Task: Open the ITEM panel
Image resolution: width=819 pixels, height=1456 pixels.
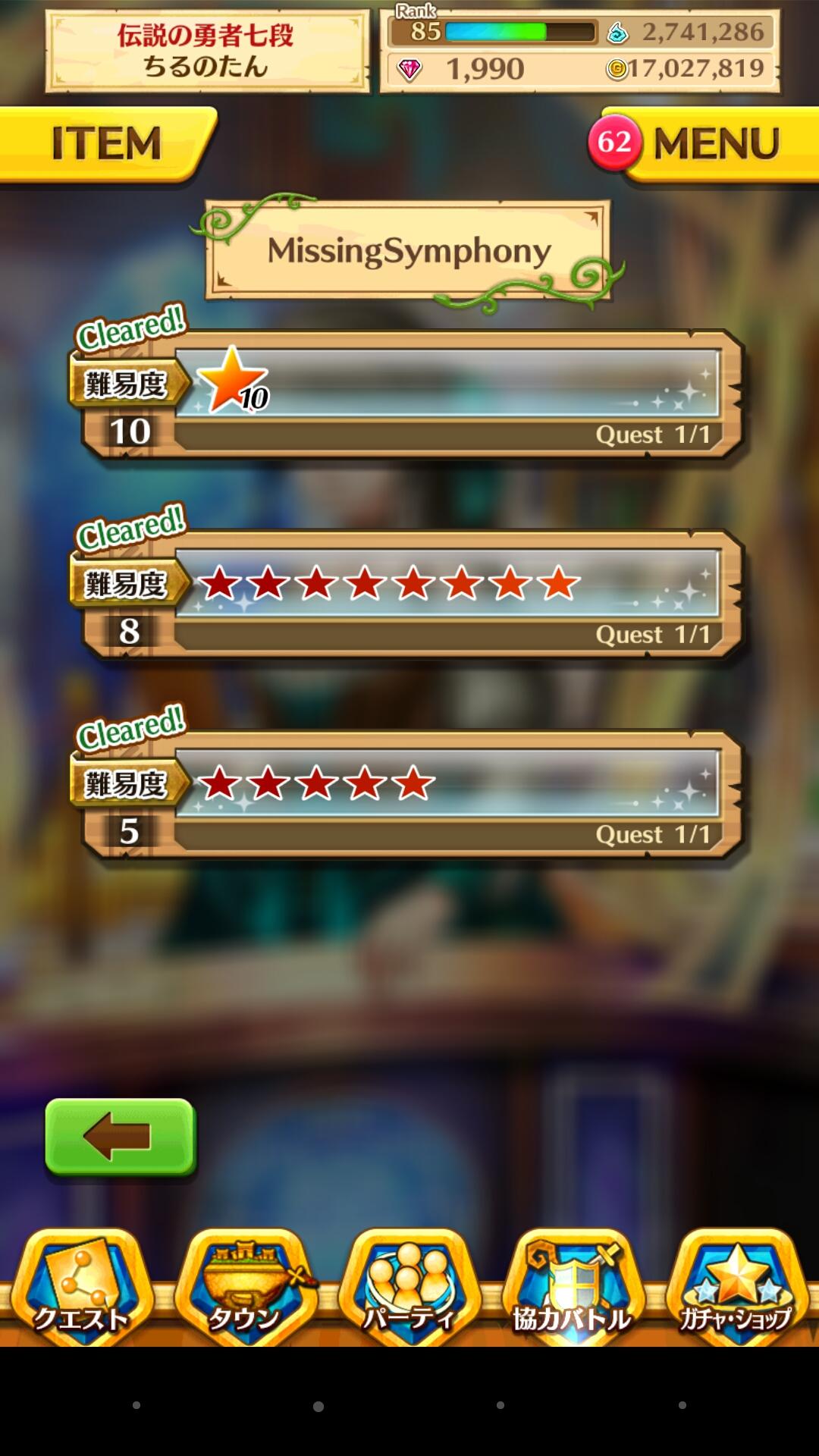Action: click(x=106, y=144)
